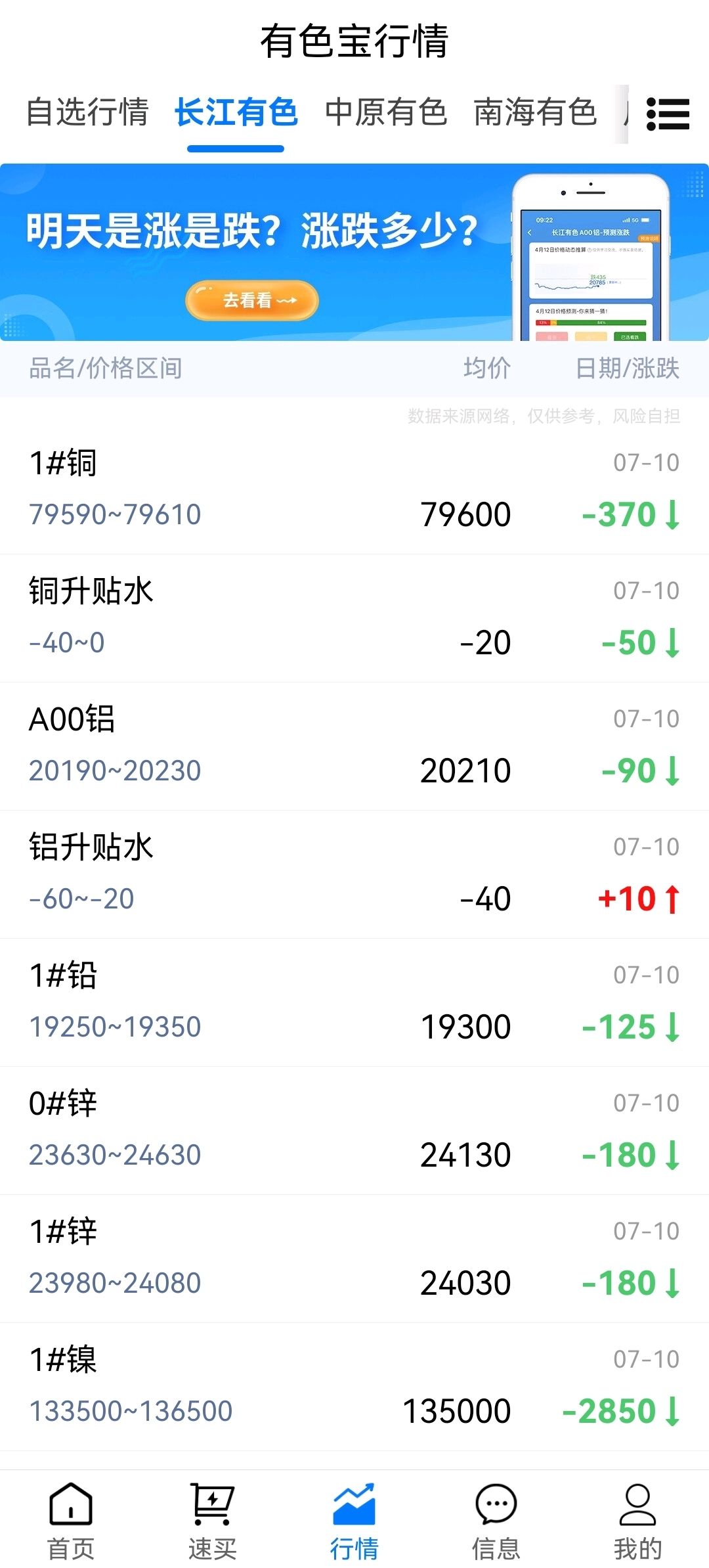The width and height of the screenshot is (709, 1568).
Task: Open the 铜升贴水 row
Action: pos(354,618)
